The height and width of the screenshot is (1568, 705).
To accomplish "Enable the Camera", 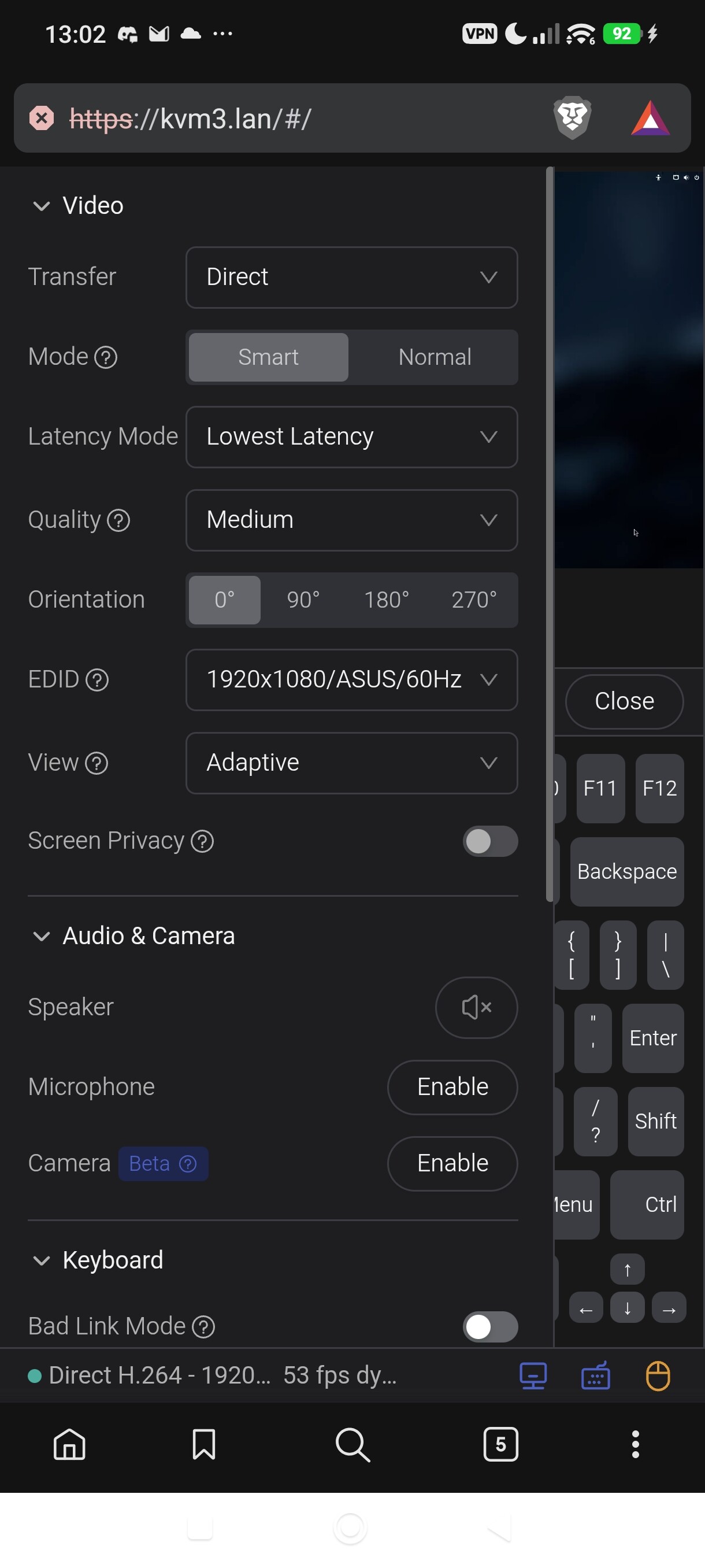I will 452,1163.
